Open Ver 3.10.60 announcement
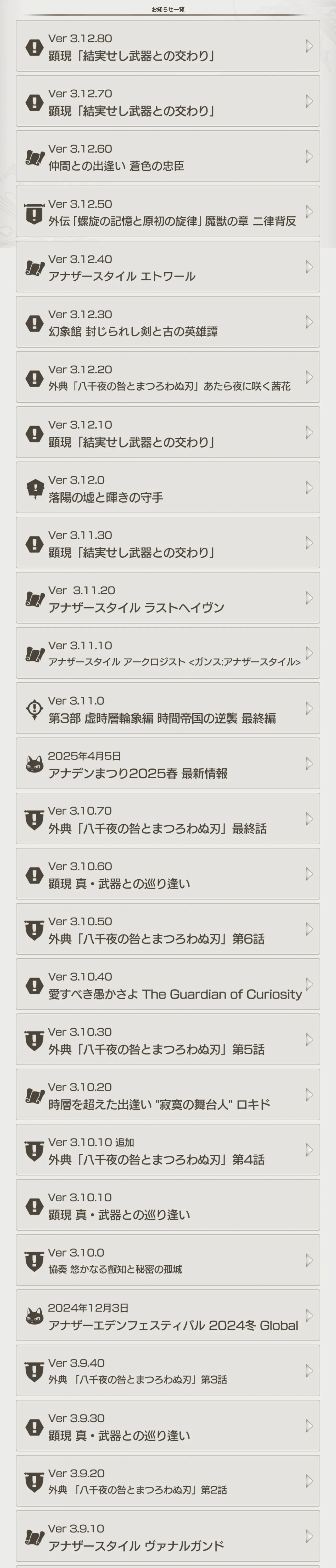The width and height of the screenshot is (336, 1568). 168,874
